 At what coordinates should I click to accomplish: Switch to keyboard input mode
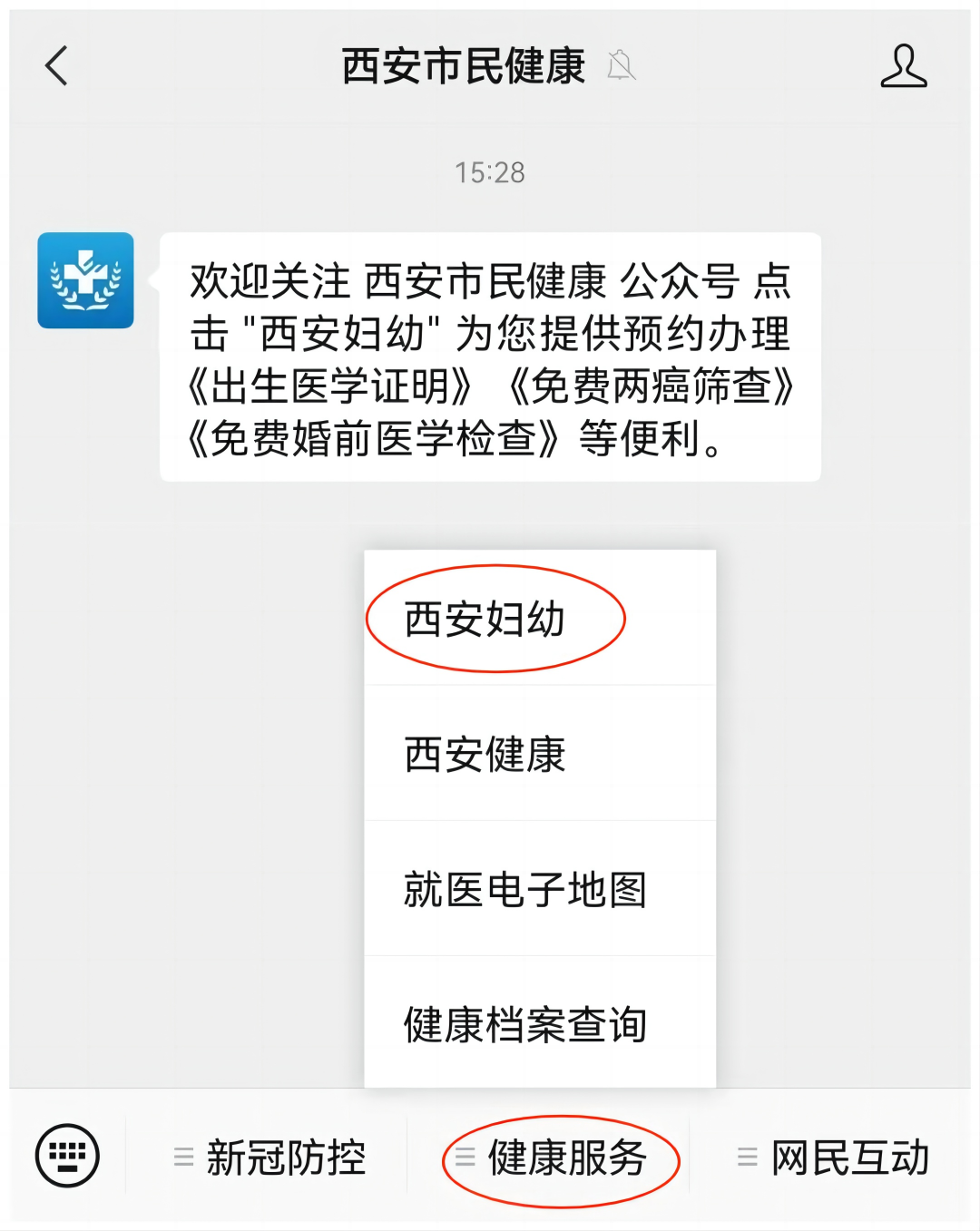67,1156
